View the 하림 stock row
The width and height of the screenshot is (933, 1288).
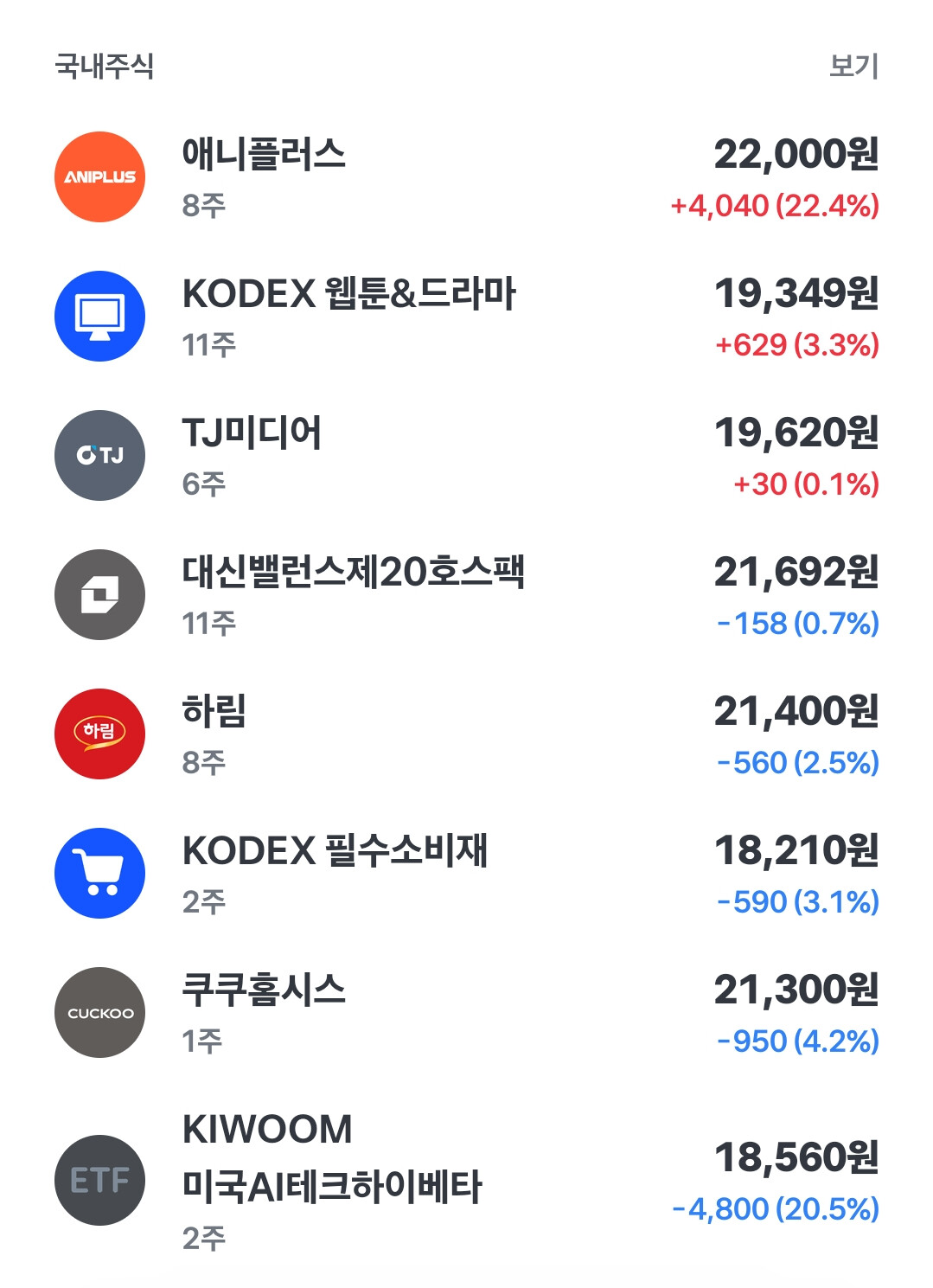[466, 734]
